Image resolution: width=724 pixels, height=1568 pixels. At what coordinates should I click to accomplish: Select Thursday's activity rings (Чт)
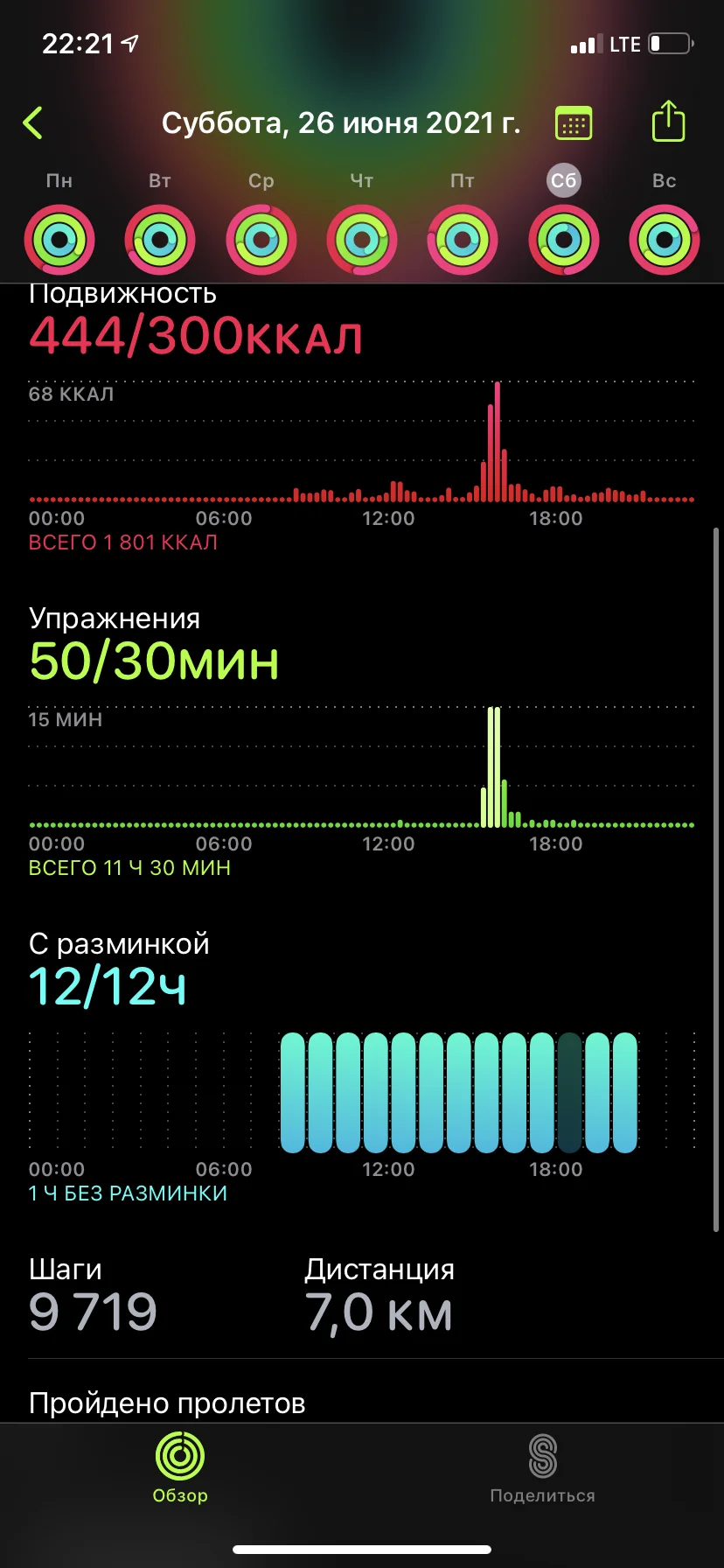point(362,239)
